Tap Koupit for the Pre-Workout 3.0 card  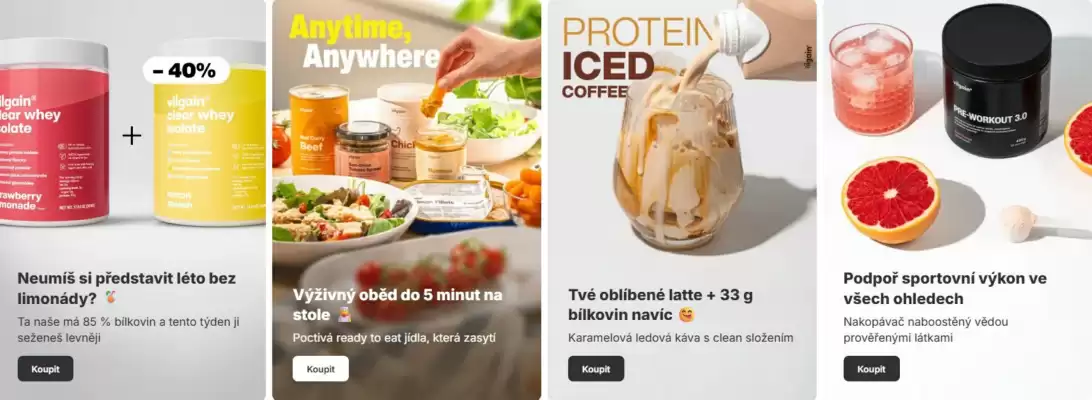(x=871, y=369)
